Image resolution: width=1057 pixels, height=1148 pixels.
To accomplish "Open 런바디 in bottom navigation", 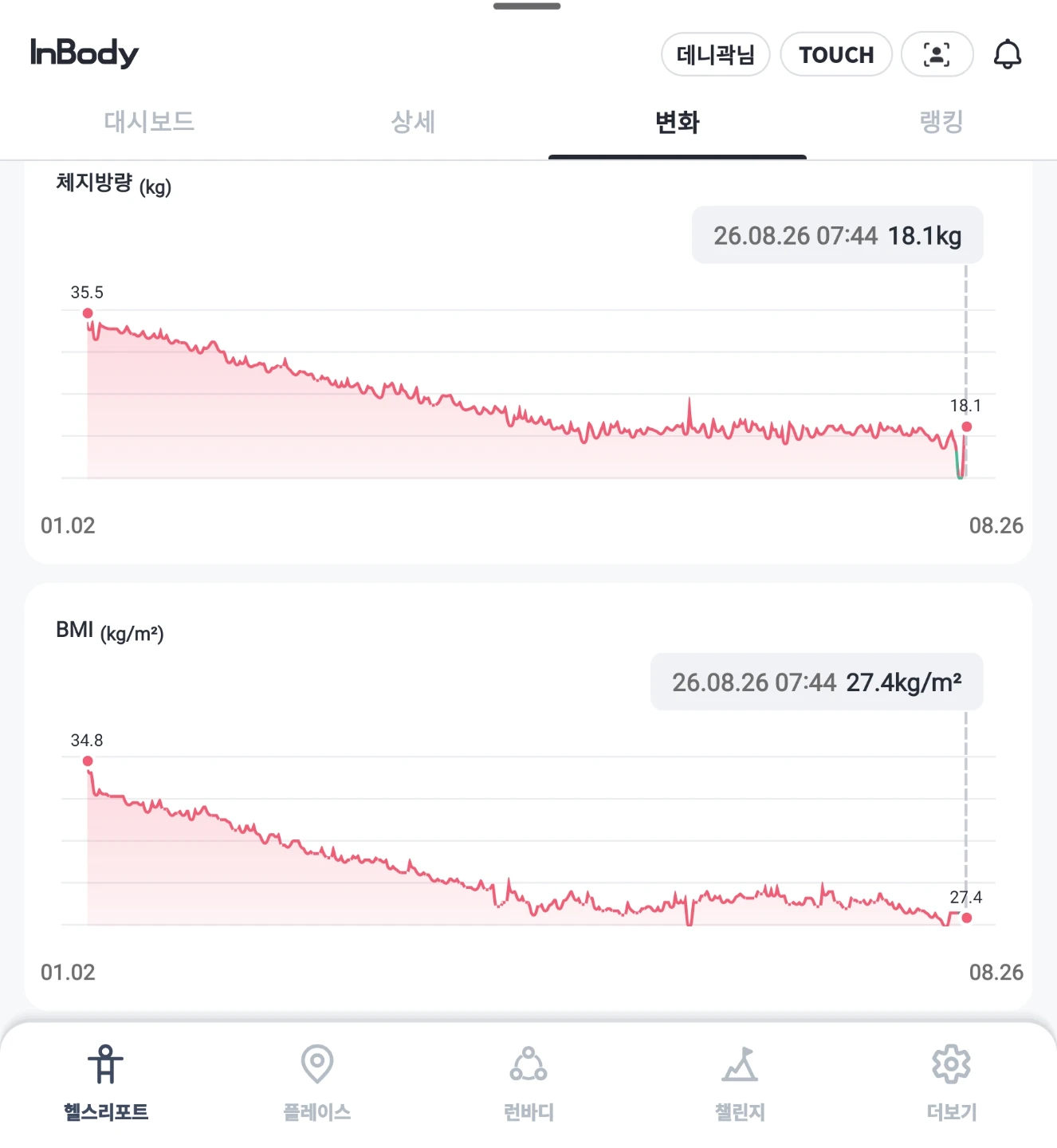I will 528,1083.
